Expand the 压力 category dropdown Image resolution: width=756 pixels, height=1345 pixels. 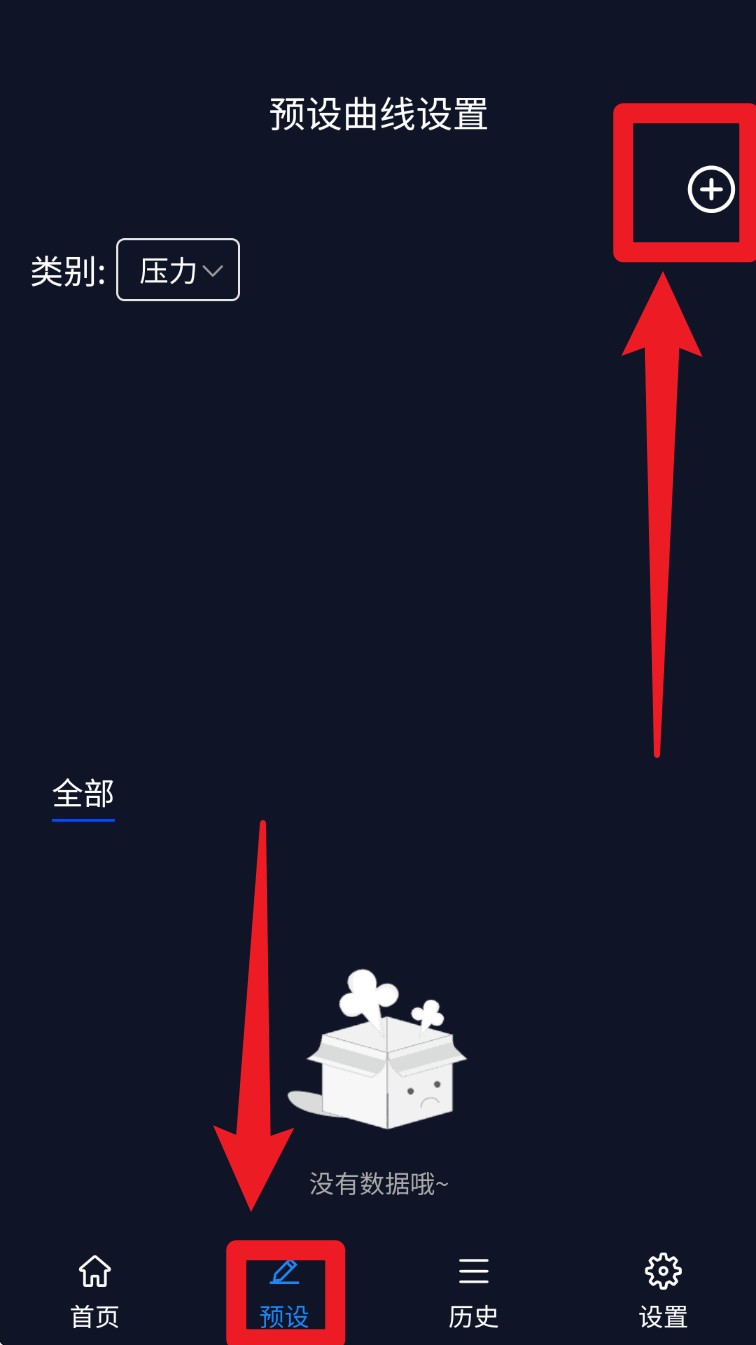tap(178, 270)
